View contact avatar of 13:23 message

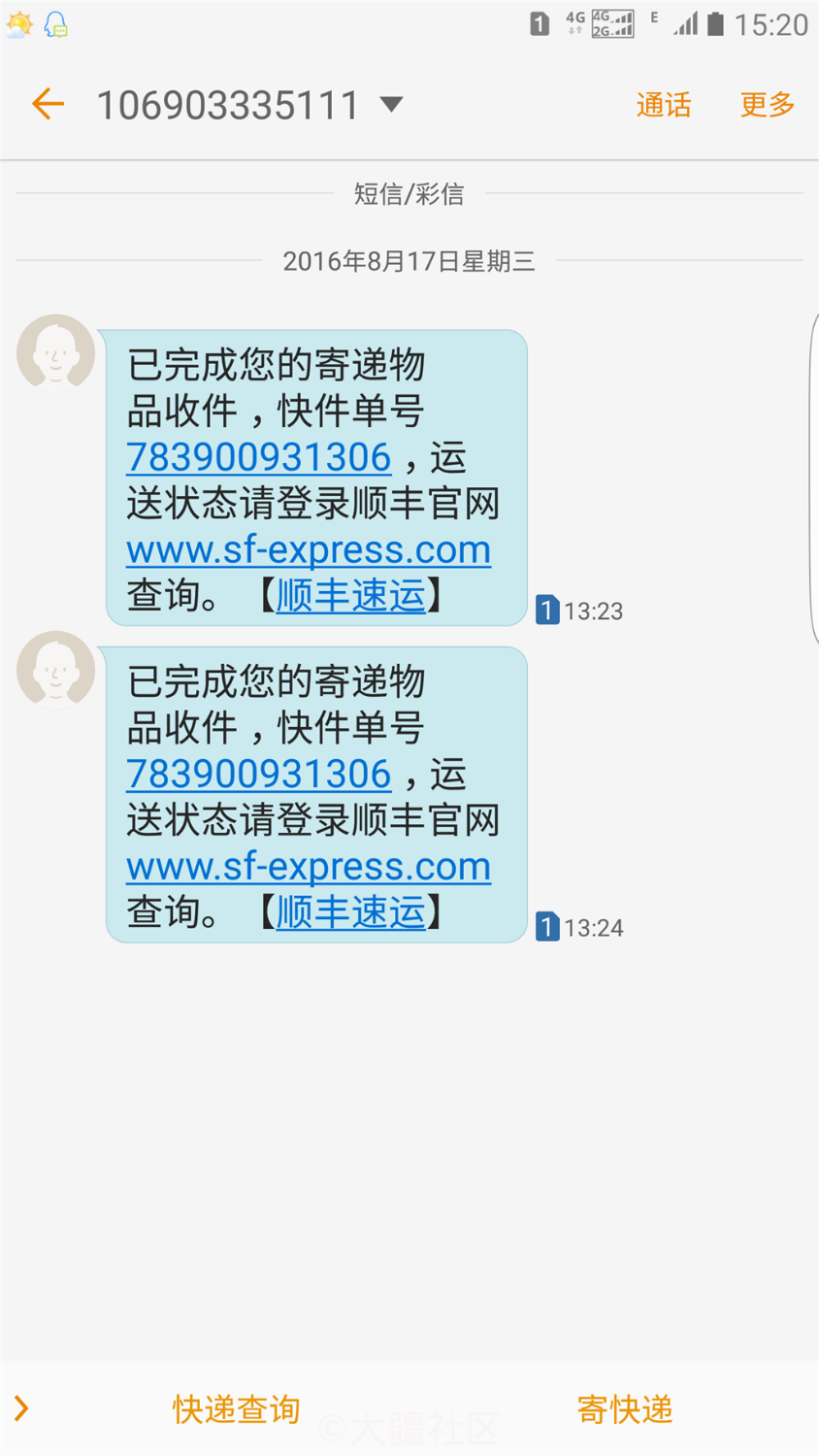(x=56, y=353)
